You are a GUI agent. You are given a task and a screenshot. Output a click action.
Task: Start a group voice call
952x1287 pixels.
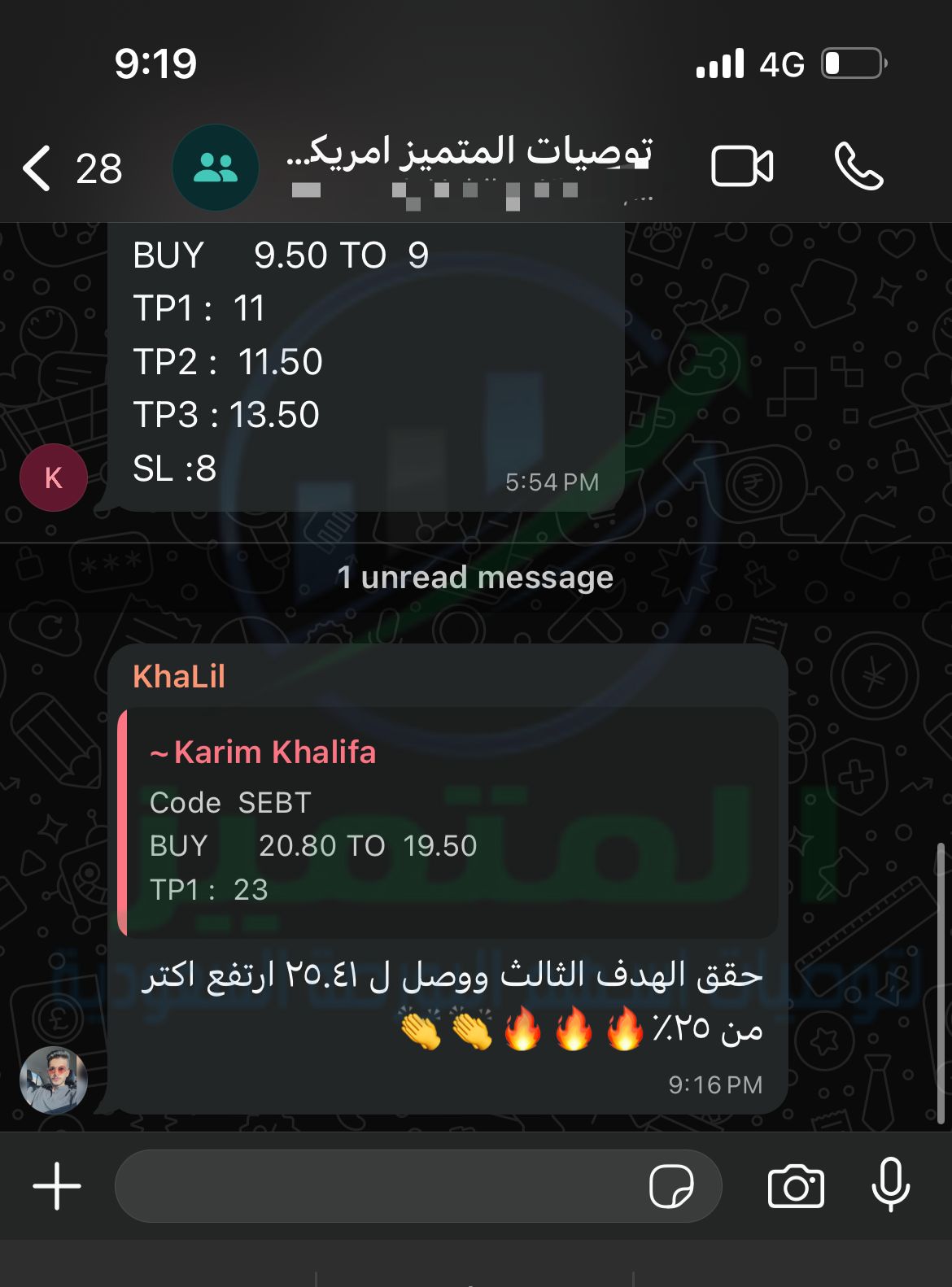(x=858, y=167)
